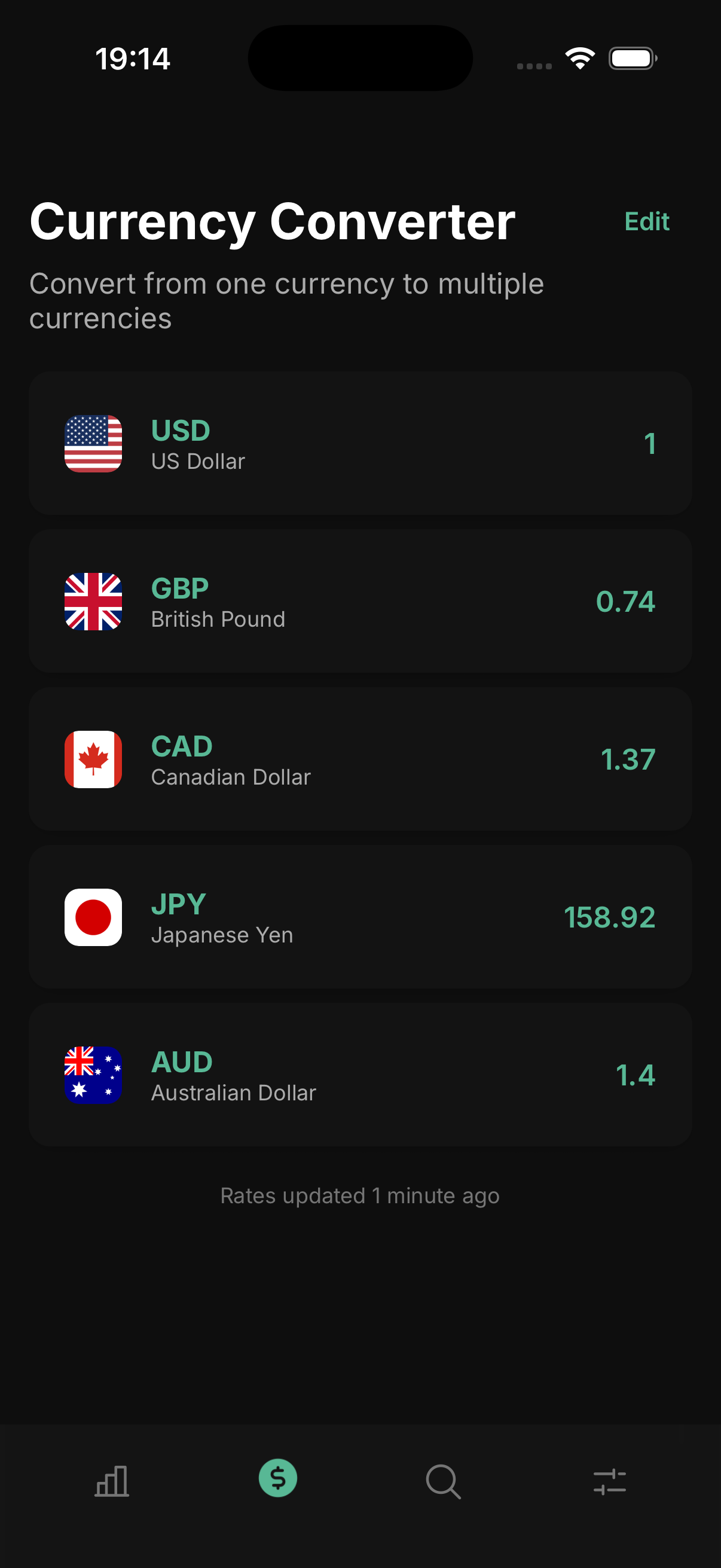Click the Canadian flag icon
Image resolution: width=721 pixels, height=1568 pixels.
coord(94,759)
